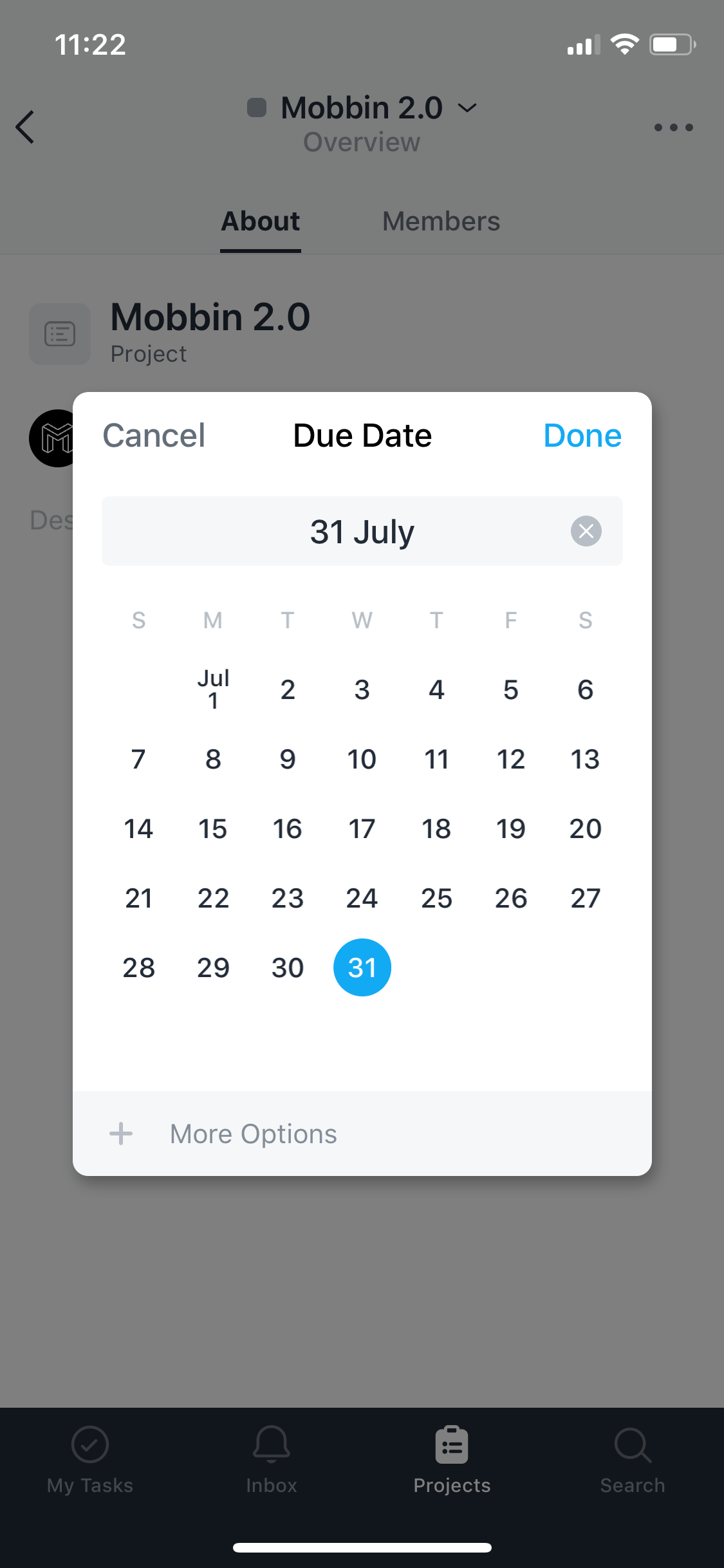Select July 21 on the calendar
724x1568 pixels.
click(x=138, y=898)
